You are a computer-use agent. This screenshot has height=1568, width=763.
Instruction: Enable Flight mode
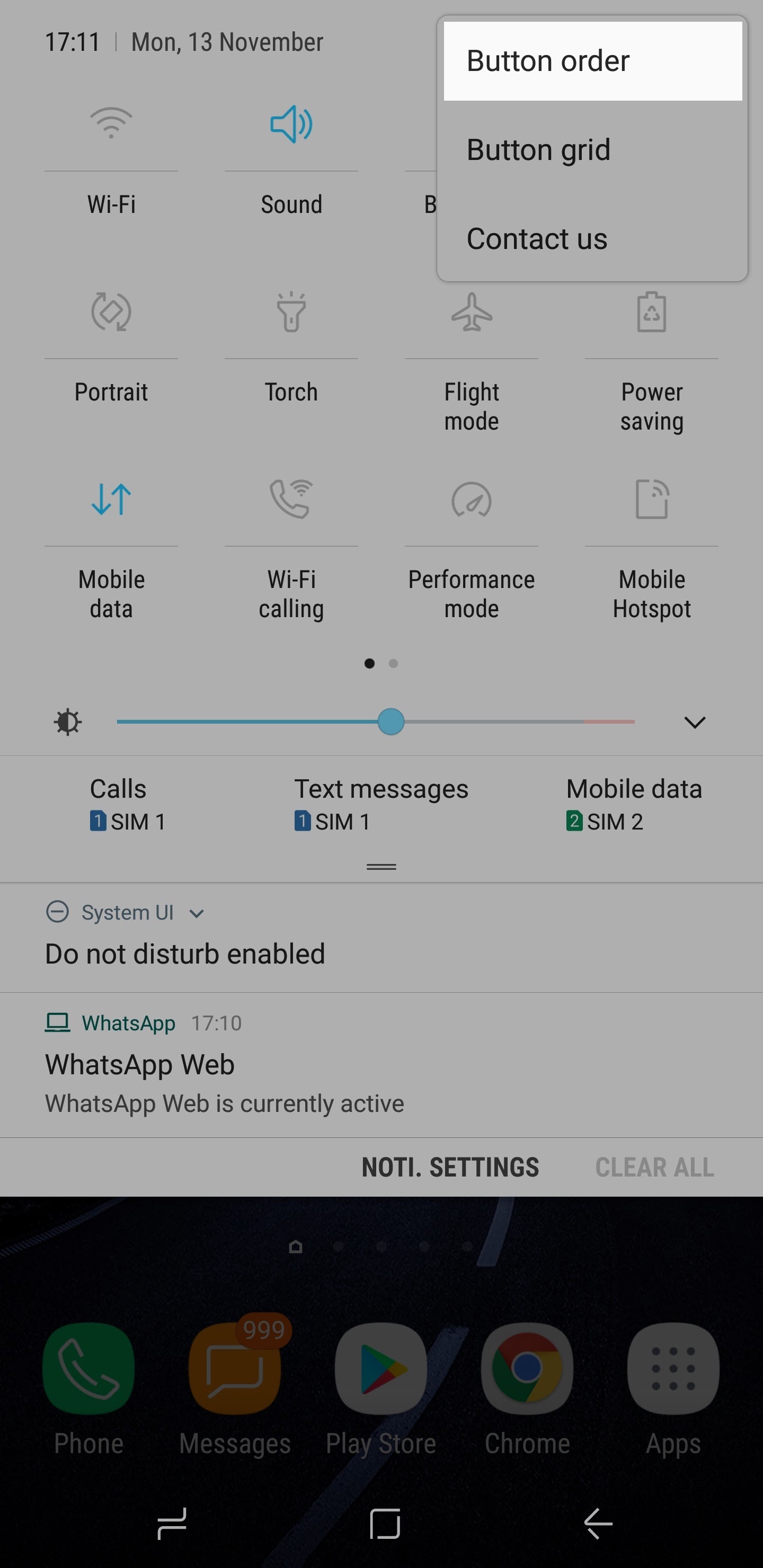472,312
